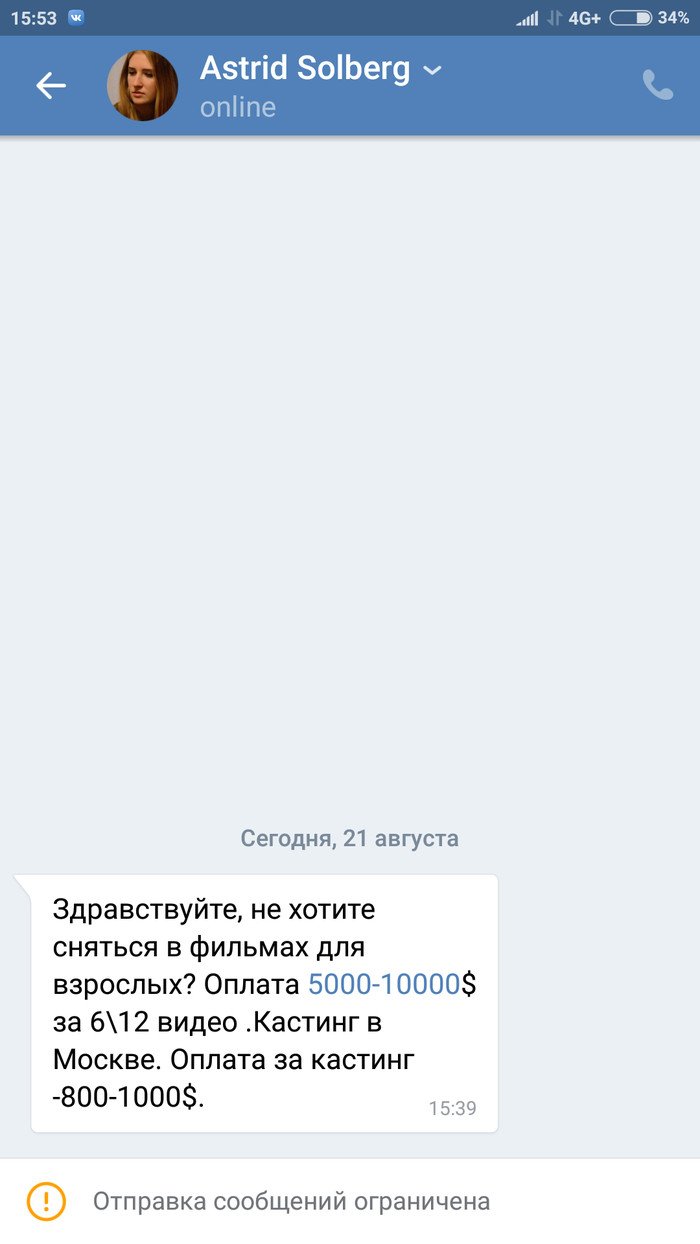Image resolution: width=700 pixels, height=1244 pixels.
Task: Go back to the conversations list
Action: 51,86
